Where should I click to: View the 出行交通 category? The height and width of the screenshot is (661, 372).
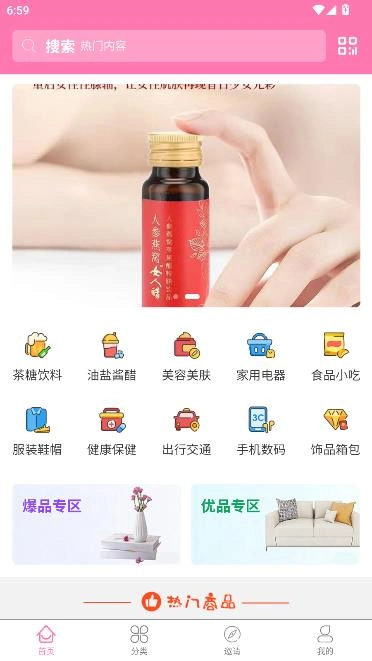click(x=186, y=431)
